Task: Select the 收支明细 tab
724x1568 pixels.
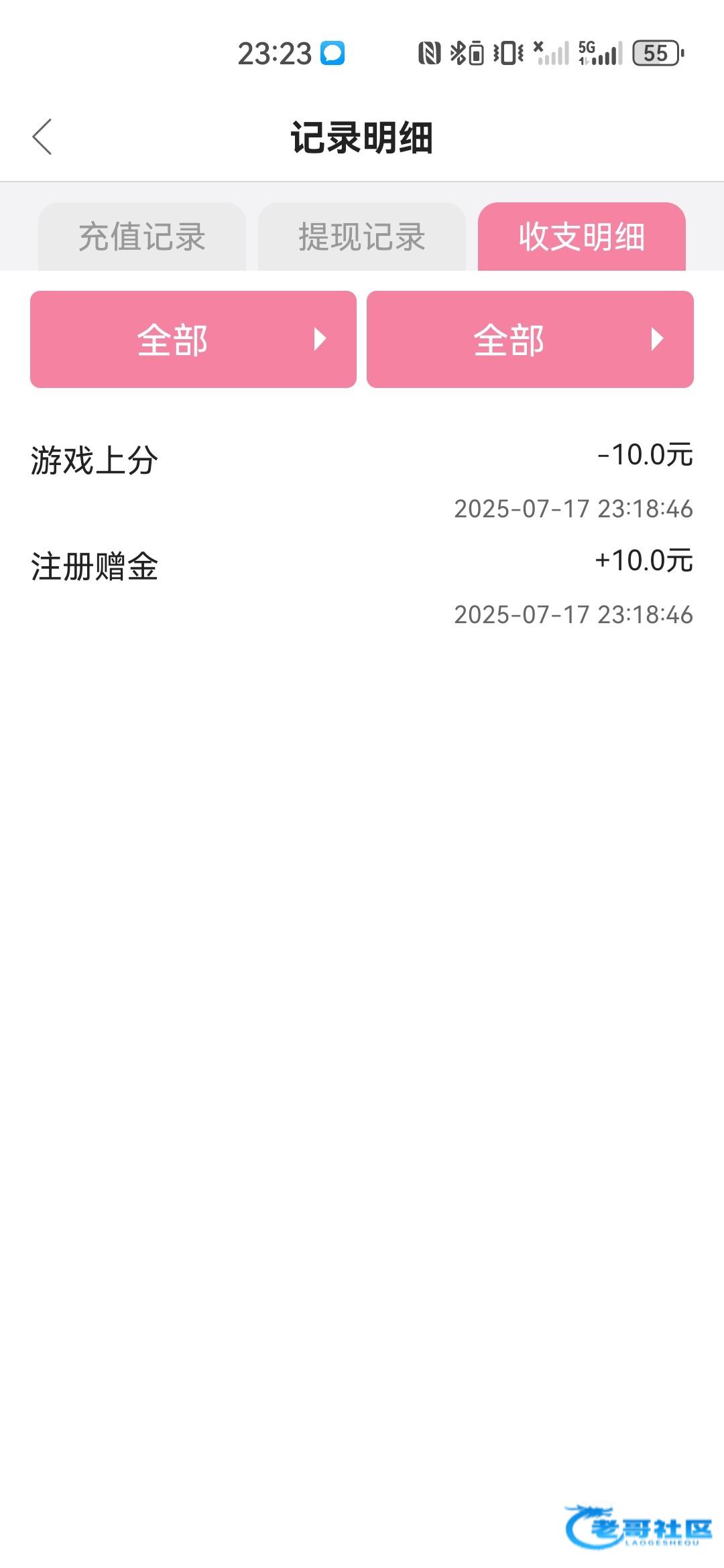Action: [x=582, y=237]
